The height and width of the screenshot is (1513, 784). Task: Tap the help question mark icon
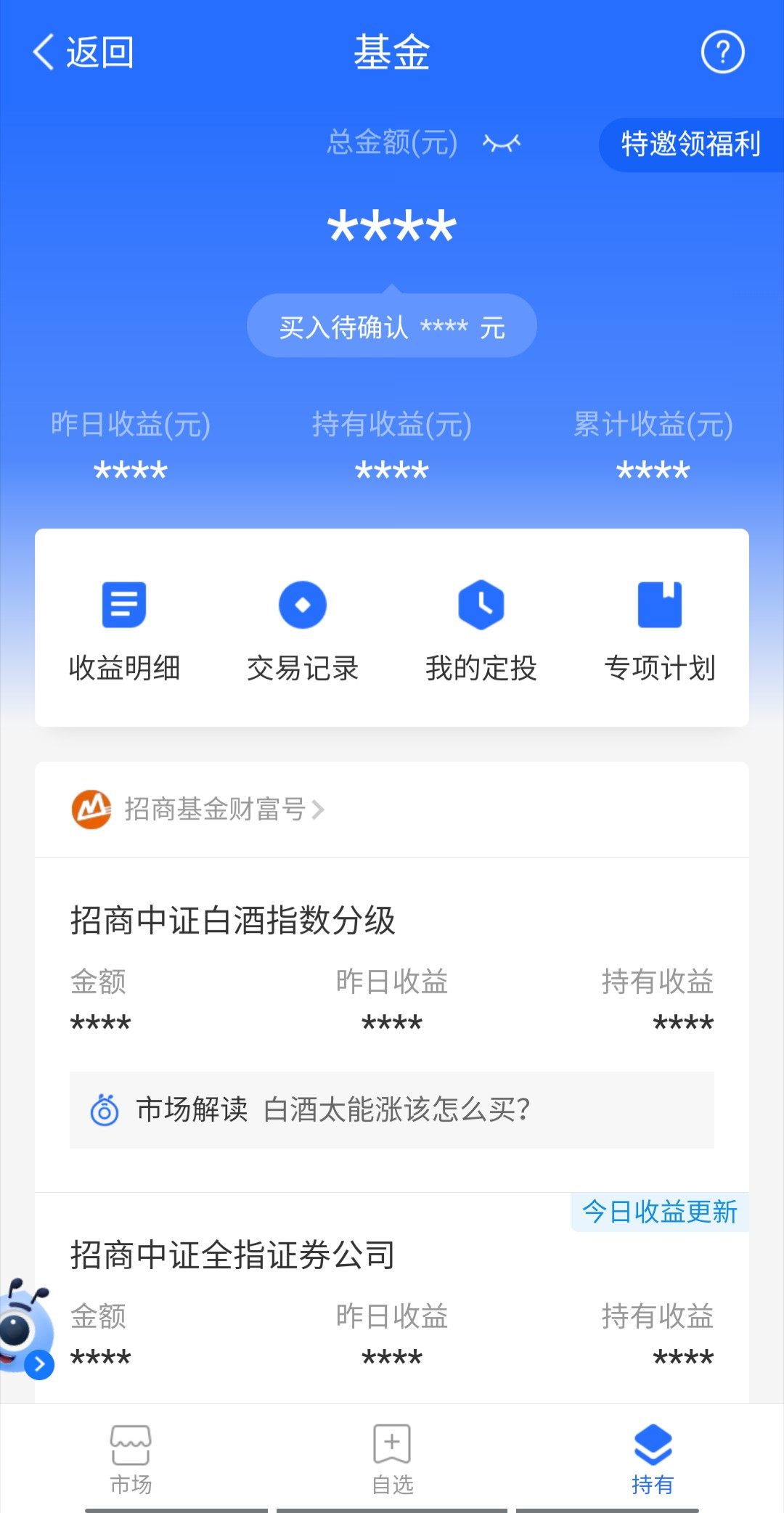tap(723, 52)
